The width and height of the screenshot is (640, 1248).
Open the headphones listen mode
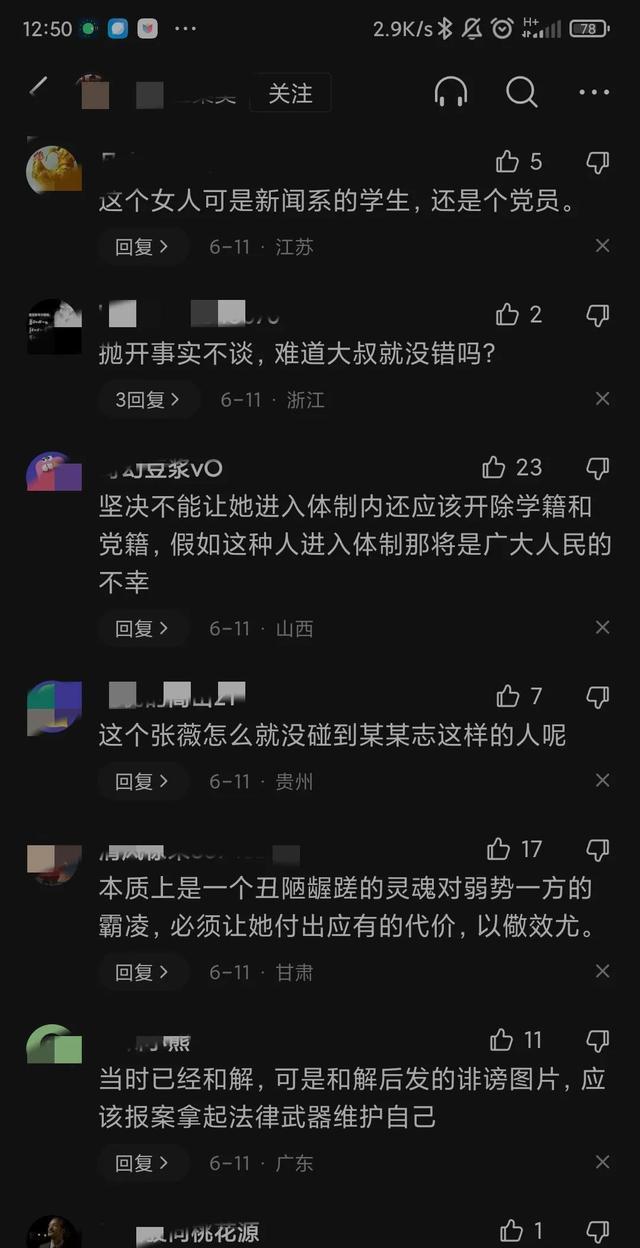point(451,93)
